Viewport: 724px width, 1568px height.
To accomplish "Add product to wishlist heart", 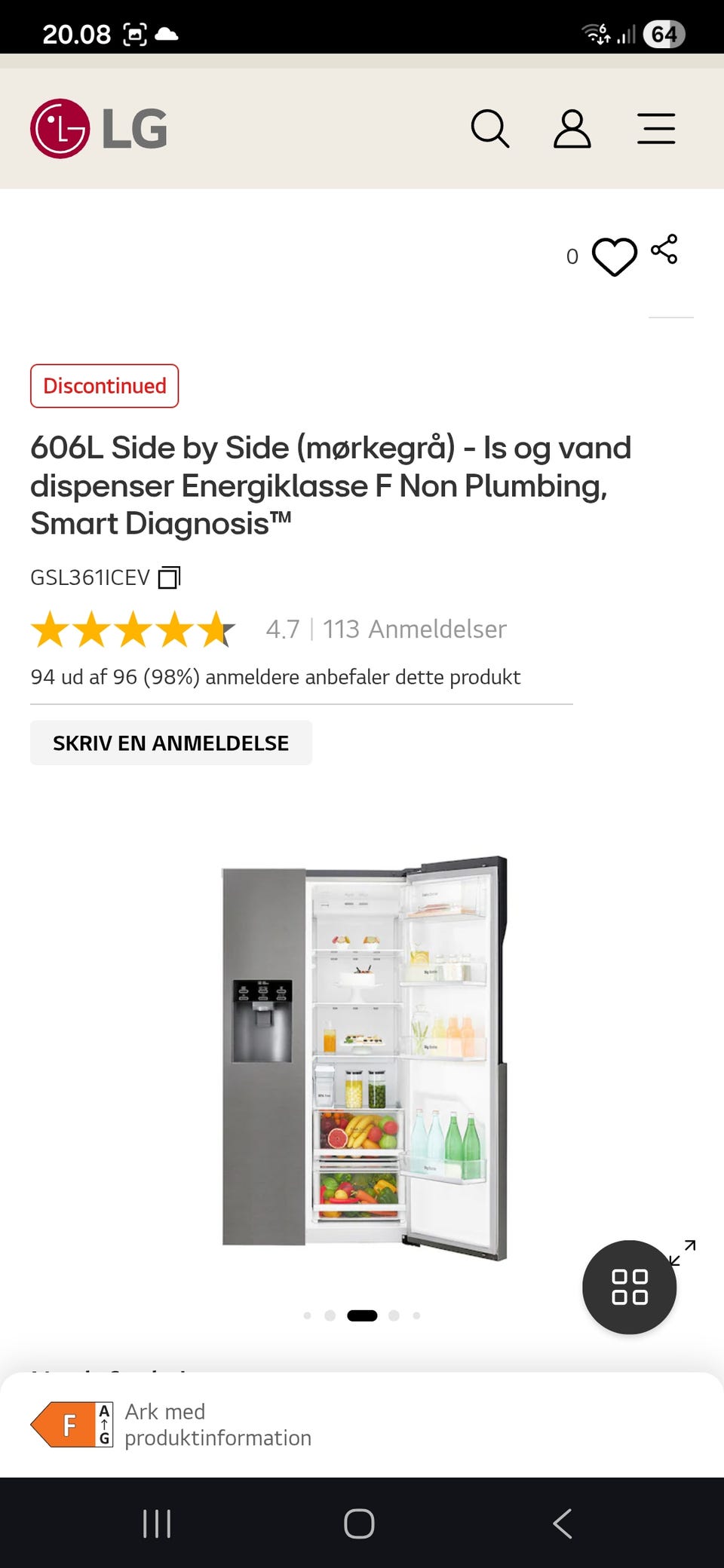I will tap(615, 257).
